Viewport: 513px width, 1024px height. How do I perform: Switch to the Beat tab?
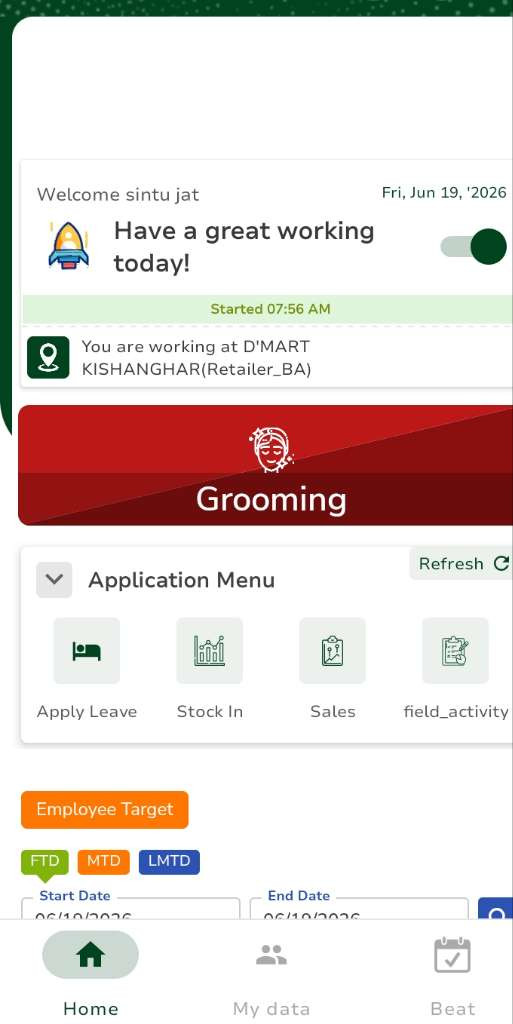coord(453,974)
